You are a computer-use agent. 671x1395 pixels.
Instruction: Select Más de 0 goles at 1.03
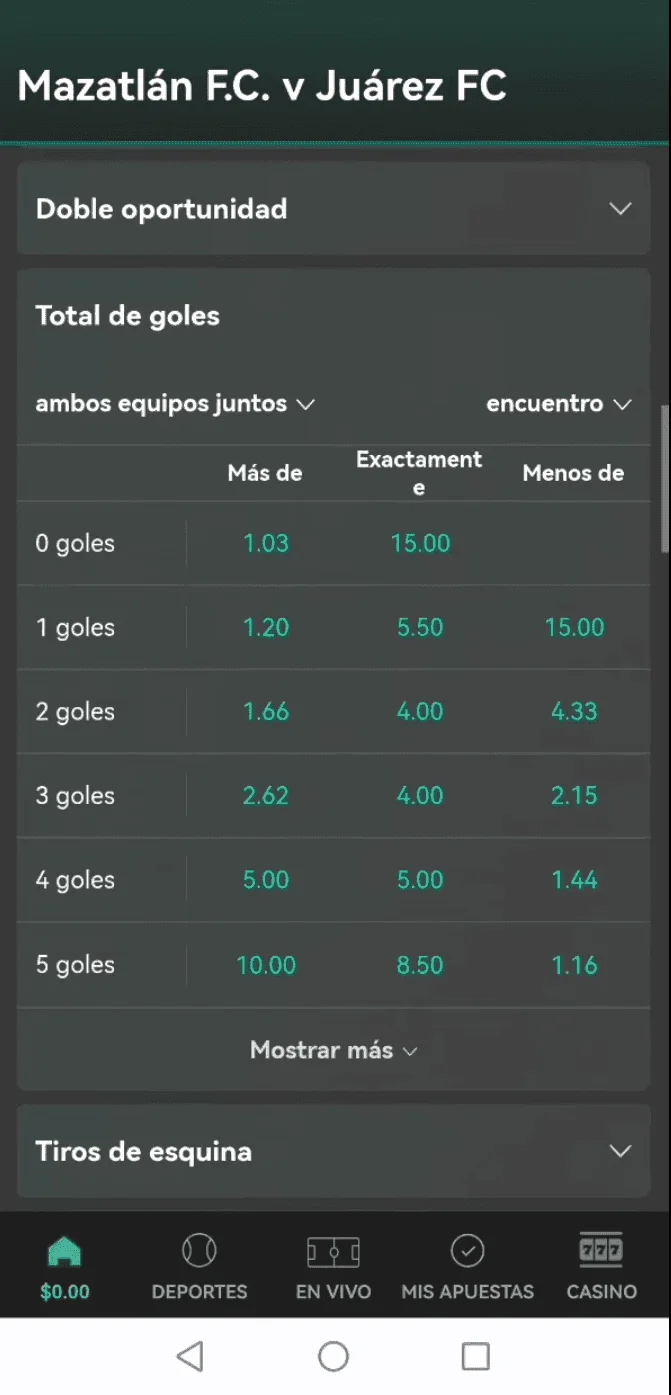point(266,544)
